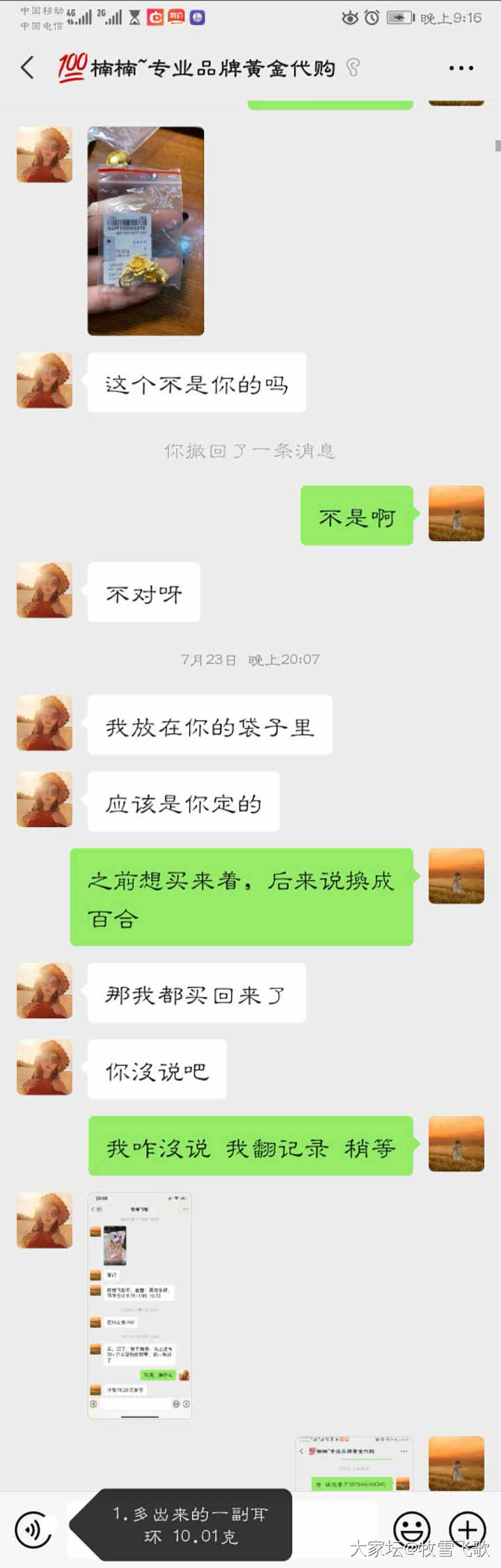Image resolution: width=501 pixels, height=1568 pixels.
Task: Open the chat overflow menu
Action: (461, 68)
